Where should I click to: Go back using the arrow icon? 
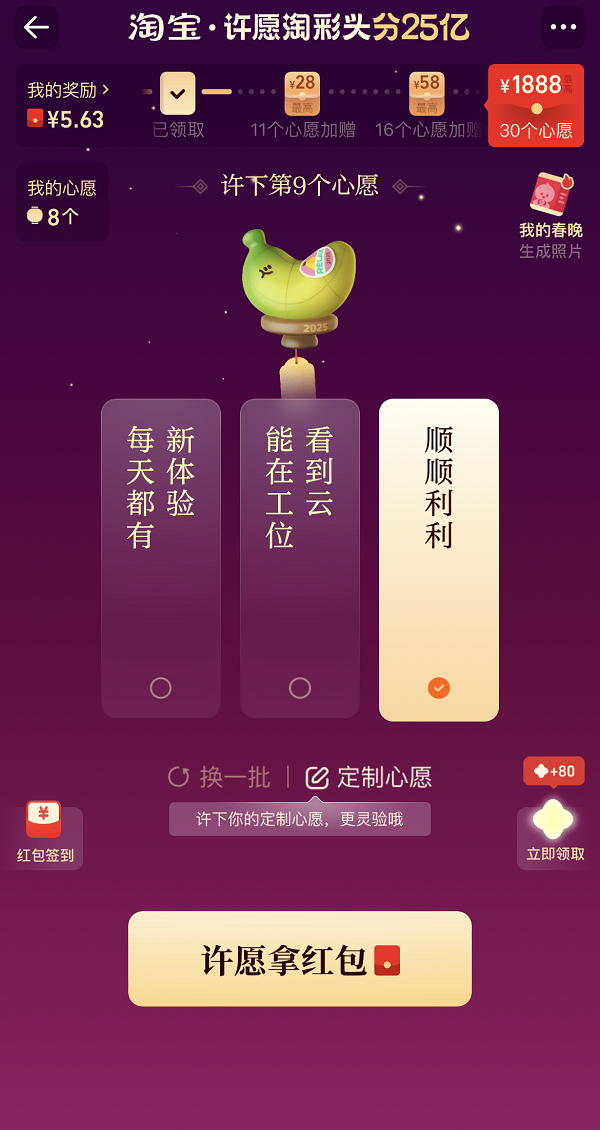point(36,27)
